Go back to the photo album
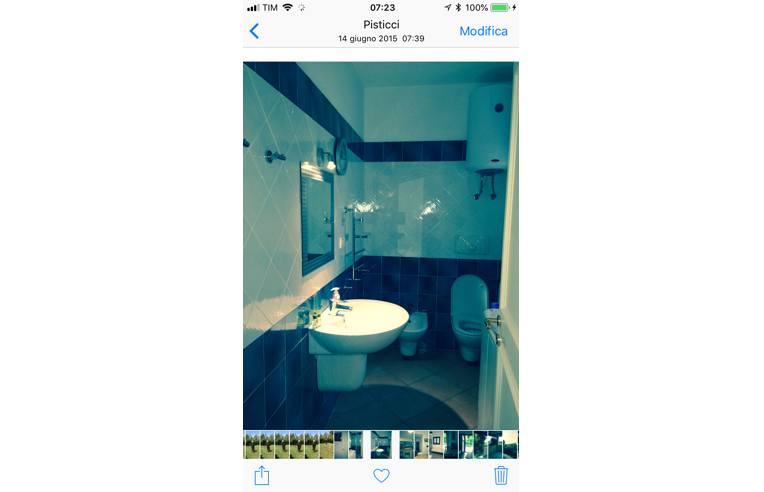Viewport: 764px width, 492px height. pyautogui.click(x=254, y=31)
